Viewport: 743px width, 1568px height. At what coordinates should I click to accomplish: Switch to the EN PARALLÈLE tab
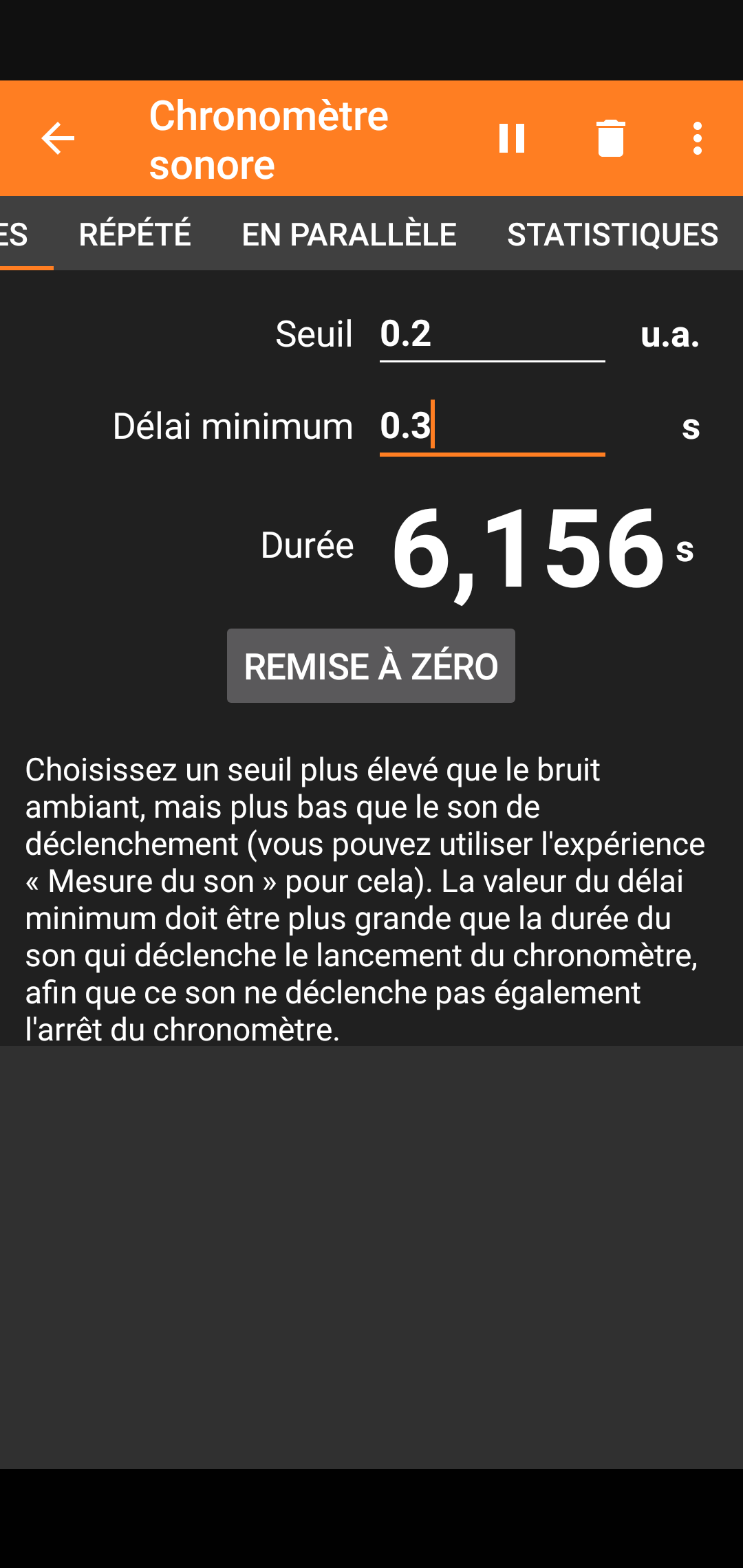[349, 235]
